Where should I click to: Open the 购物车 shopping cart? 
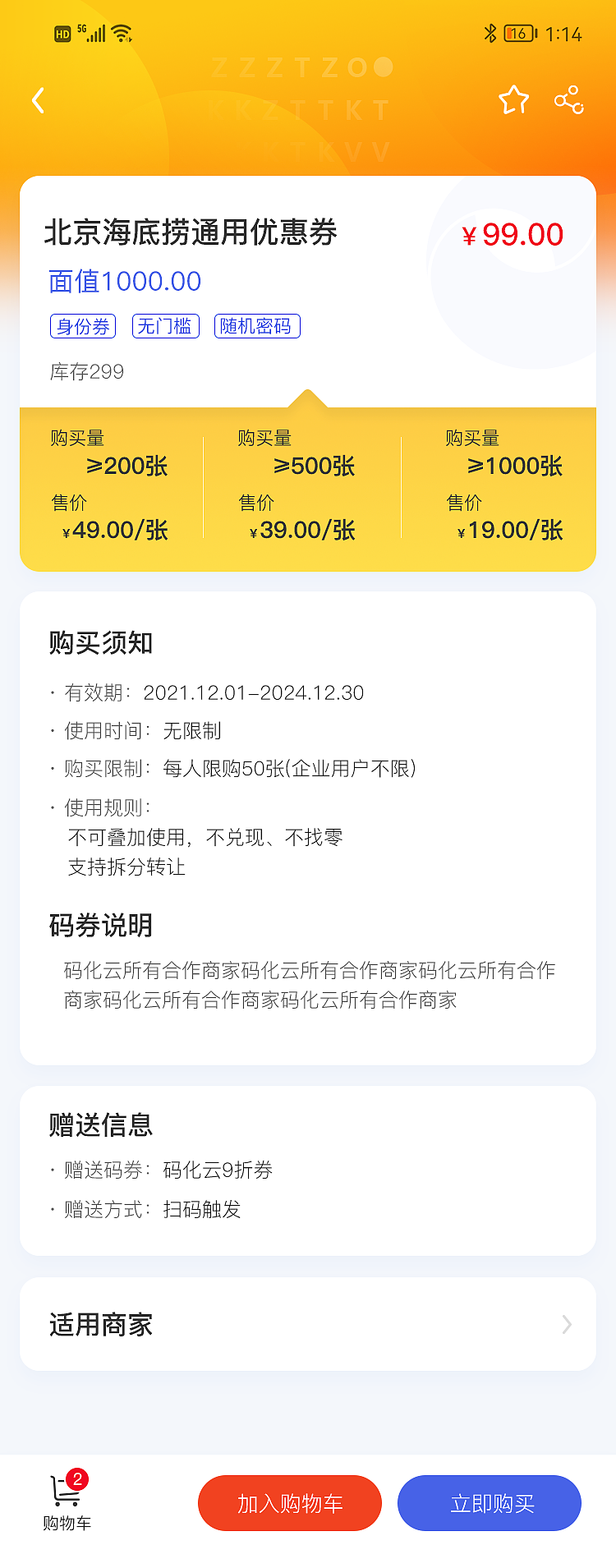[67, 1501]
